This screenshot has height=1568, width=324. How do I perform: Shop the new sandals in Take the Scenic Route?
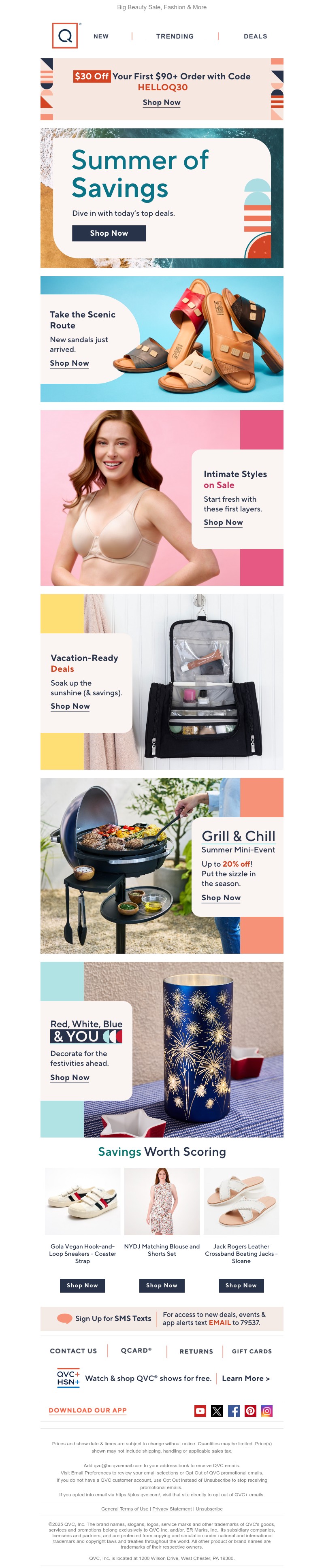click(x=69, y=363)
